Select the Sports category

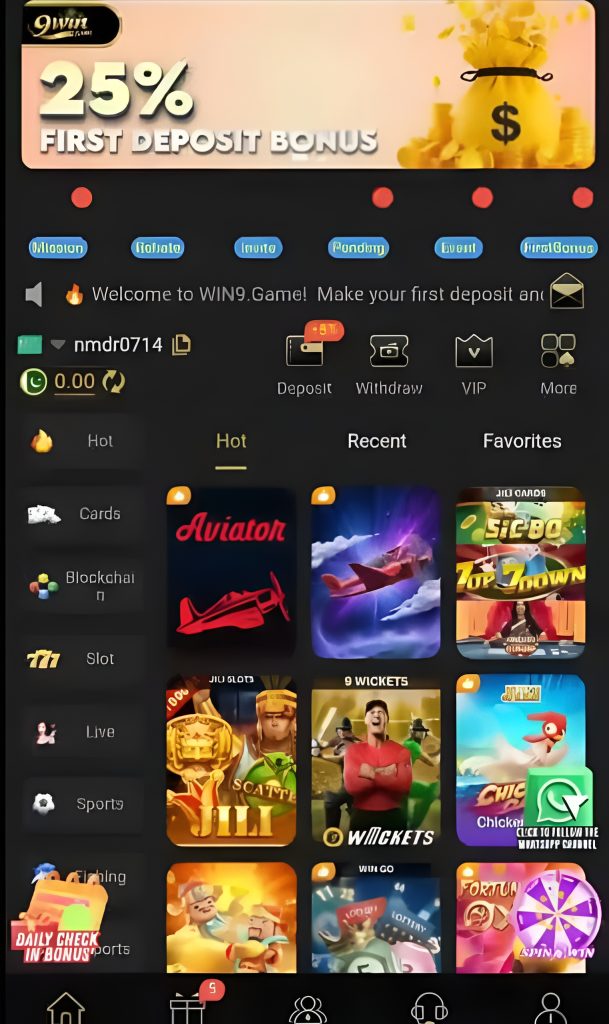point(82,804)
